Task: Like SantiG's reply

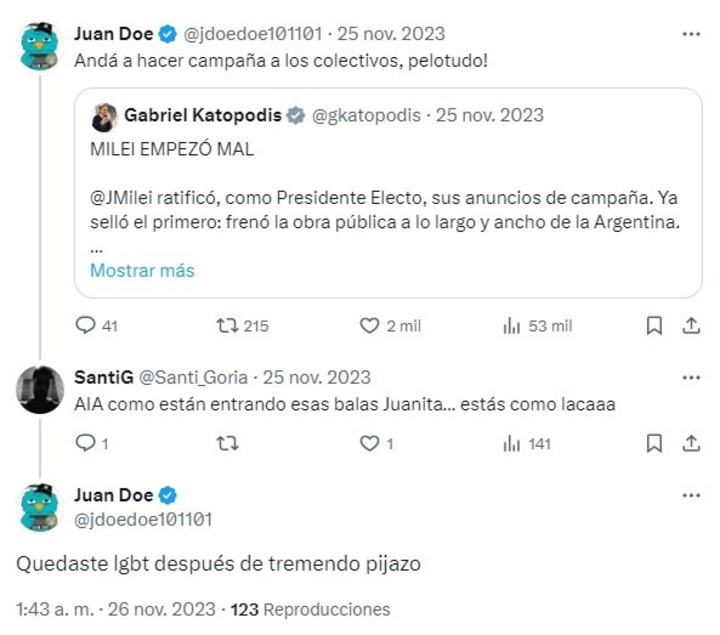Action: pyautogui.click(x=370, y=443)
